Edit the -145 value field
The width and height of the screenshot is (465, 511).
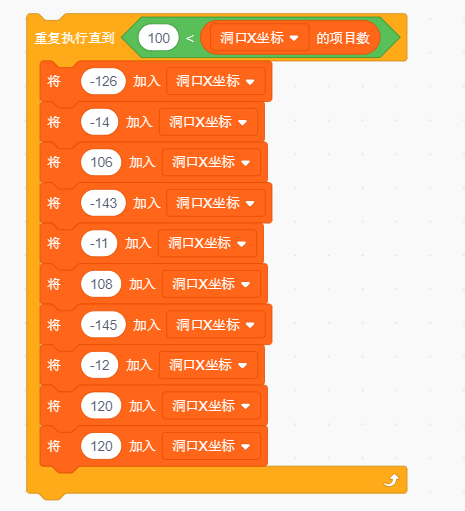point(103,325)
